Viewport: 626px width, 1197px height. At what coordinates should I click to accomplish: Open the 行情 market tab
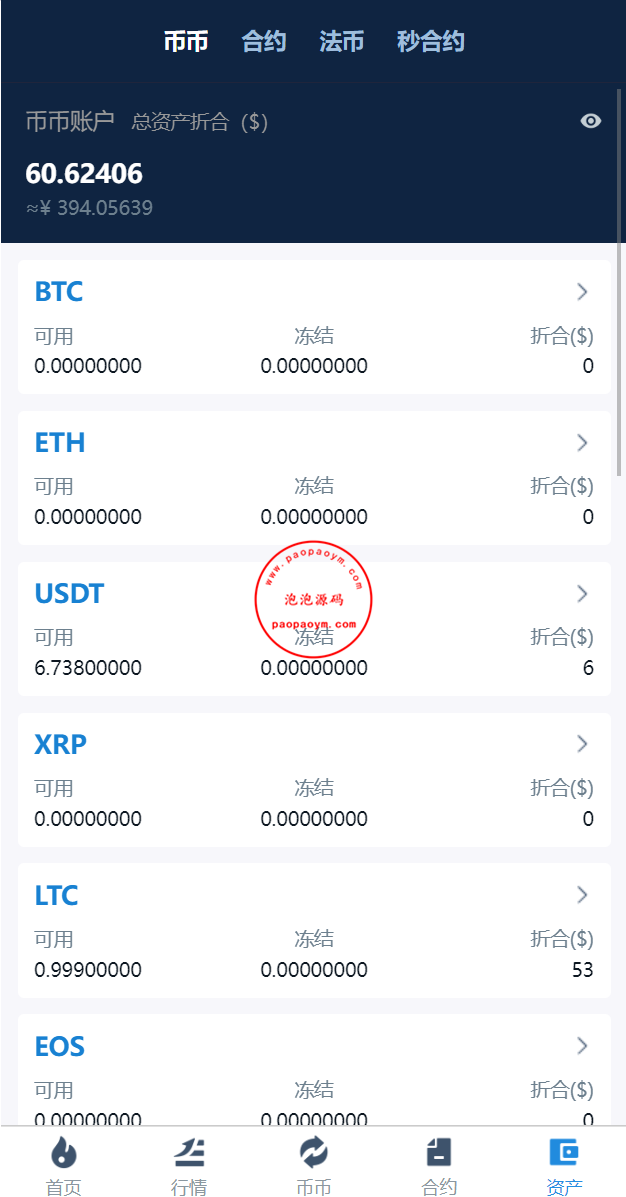(189, 1166)
